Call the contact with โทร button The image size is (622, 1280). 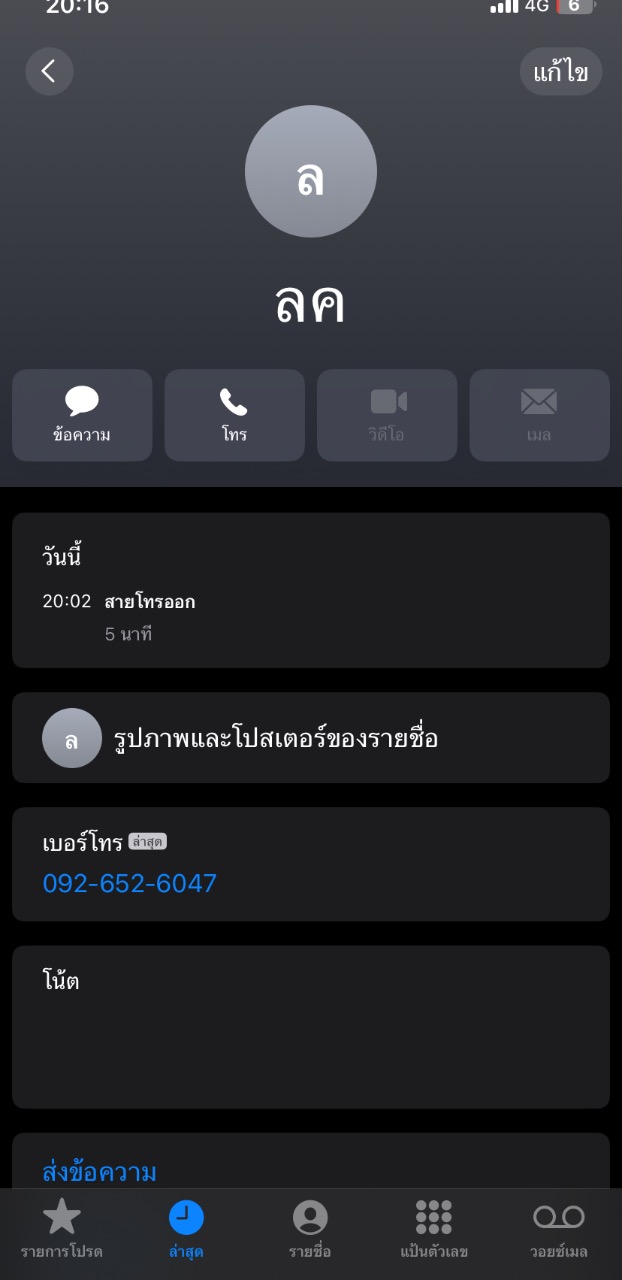[x=234, y=415]
